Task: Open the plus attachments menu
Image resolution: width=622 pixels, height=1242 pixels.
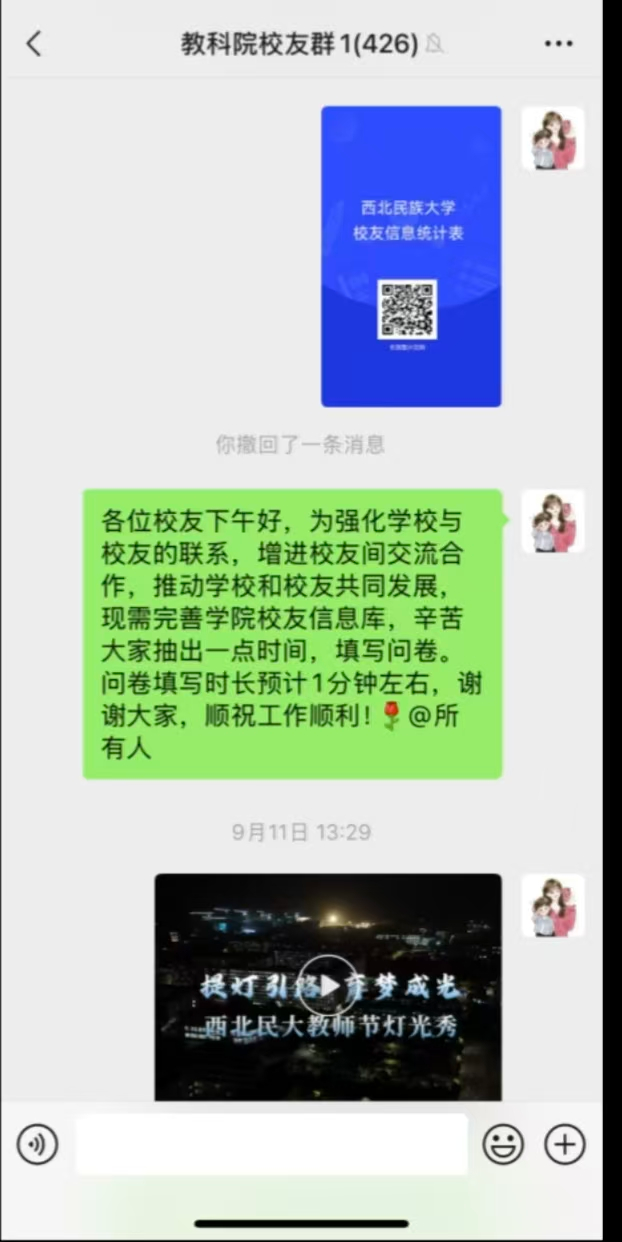Action: 565,1144
